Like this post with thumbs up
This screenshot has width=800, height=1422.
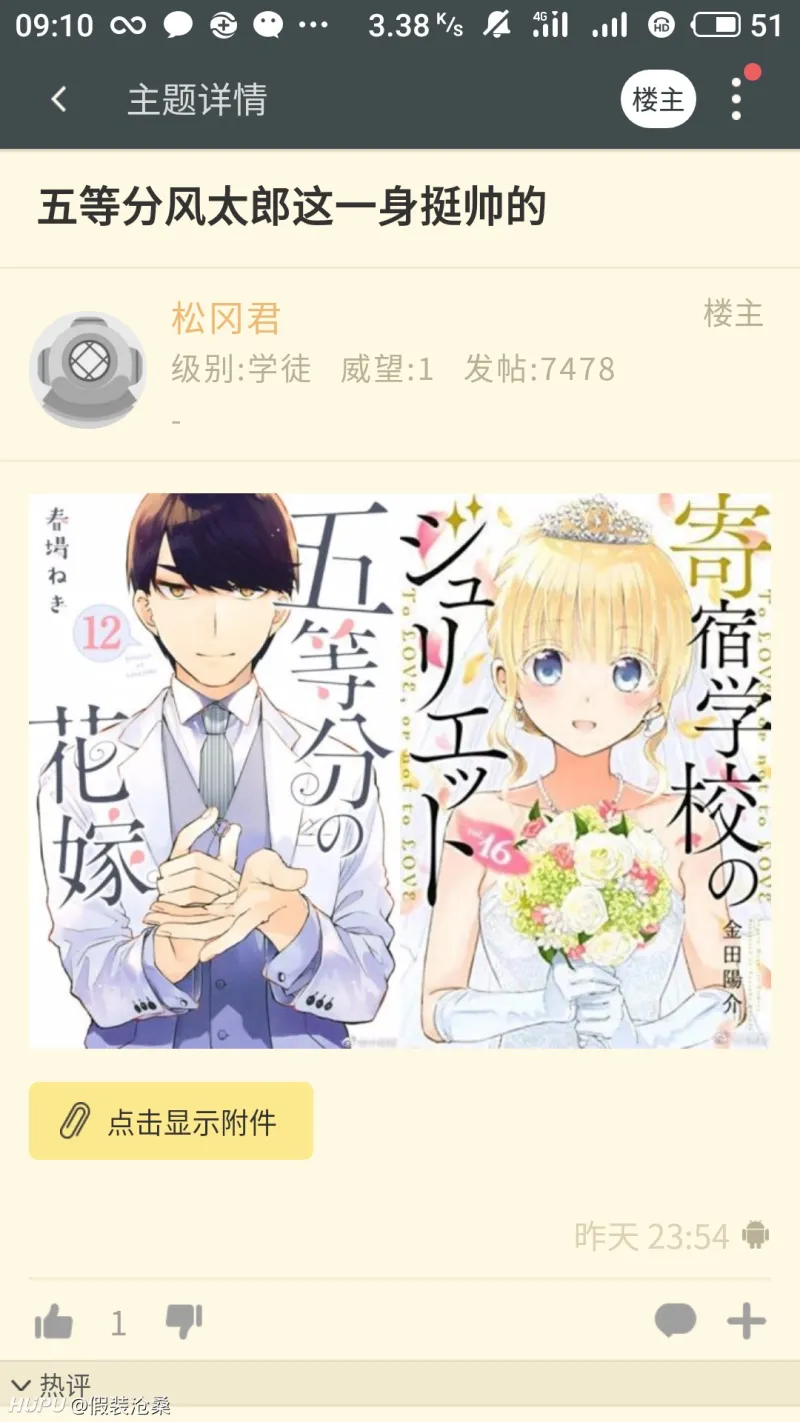(54, 1323)
